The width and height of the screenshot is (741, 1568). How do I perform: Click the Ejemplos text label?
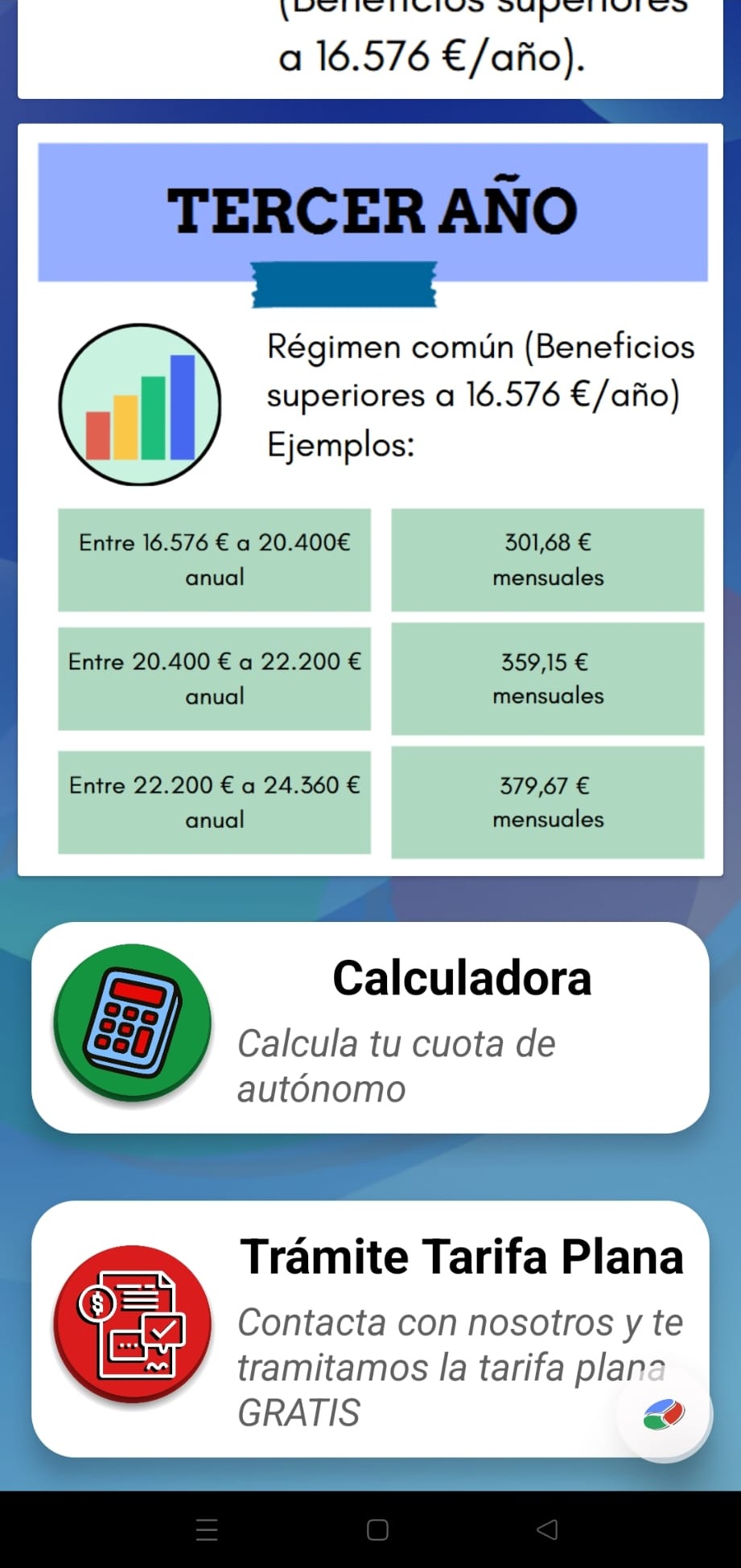(x=340, y=443)
